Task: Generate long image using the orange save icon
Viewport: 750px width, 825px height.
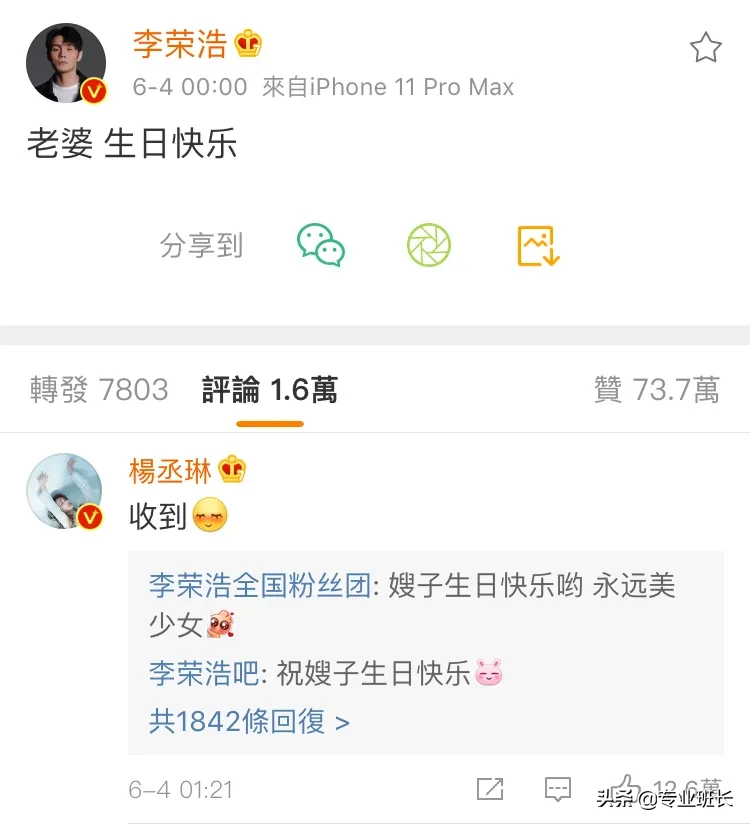Action: pyautogui.click(x=537, y=245)
